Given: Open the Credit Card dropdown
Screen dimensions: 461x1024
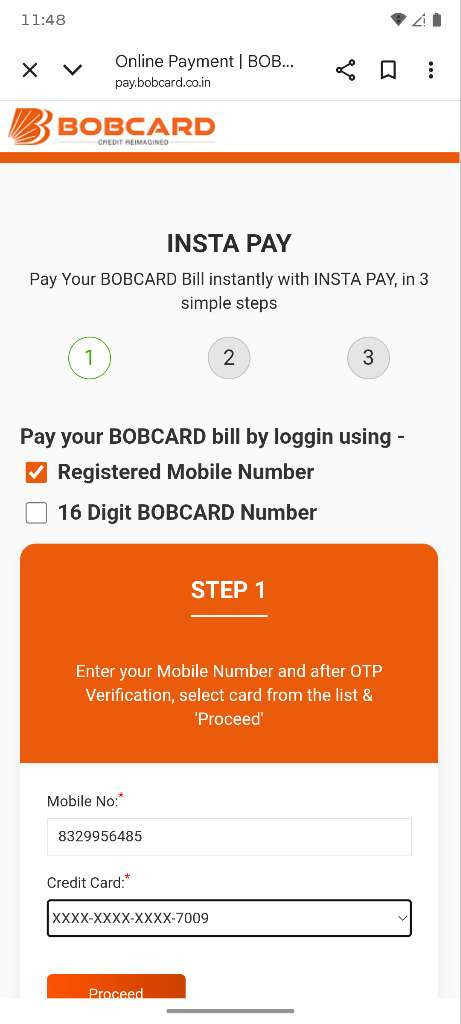Looking at the screenshot, I should tap(229, 918).
